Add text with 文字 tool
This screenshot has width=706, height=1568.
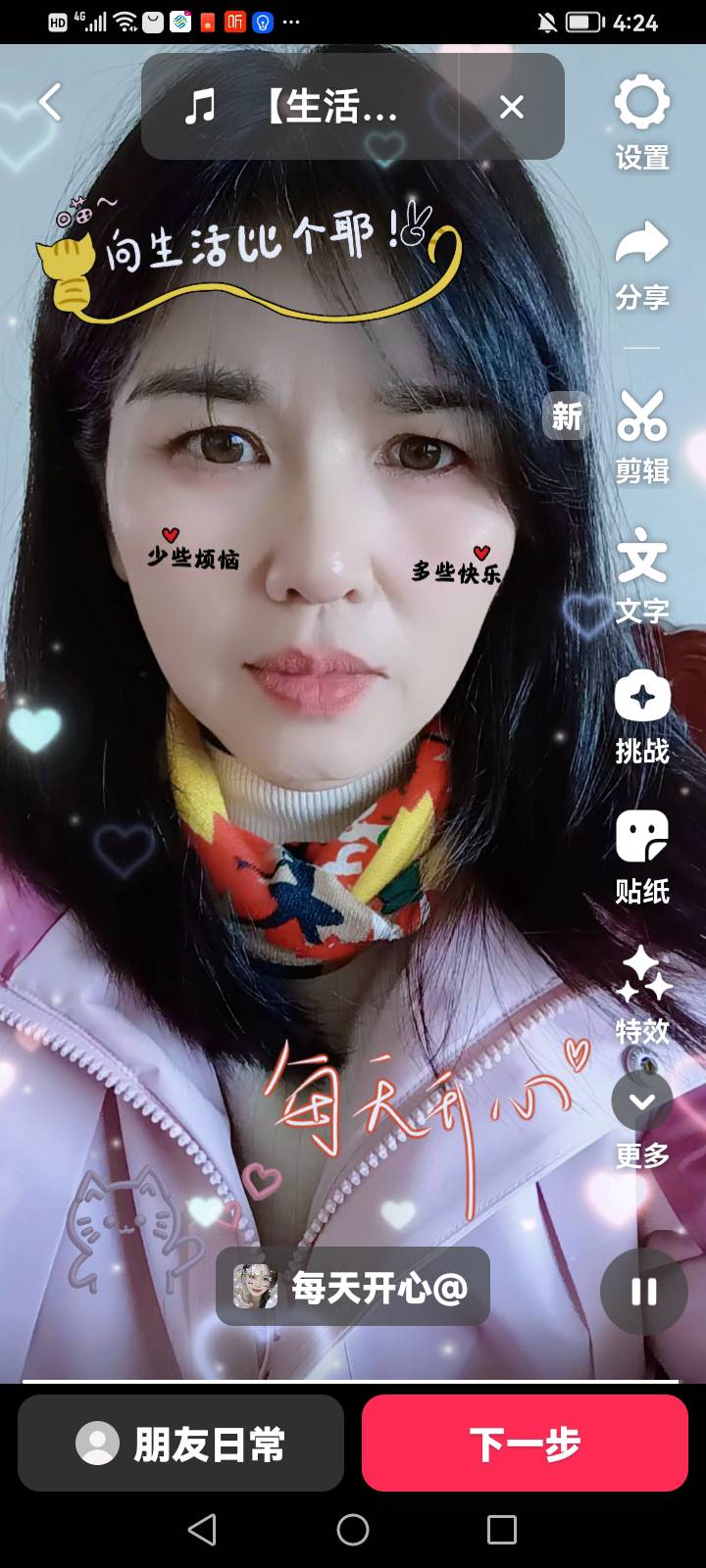[x=642, y=576]
